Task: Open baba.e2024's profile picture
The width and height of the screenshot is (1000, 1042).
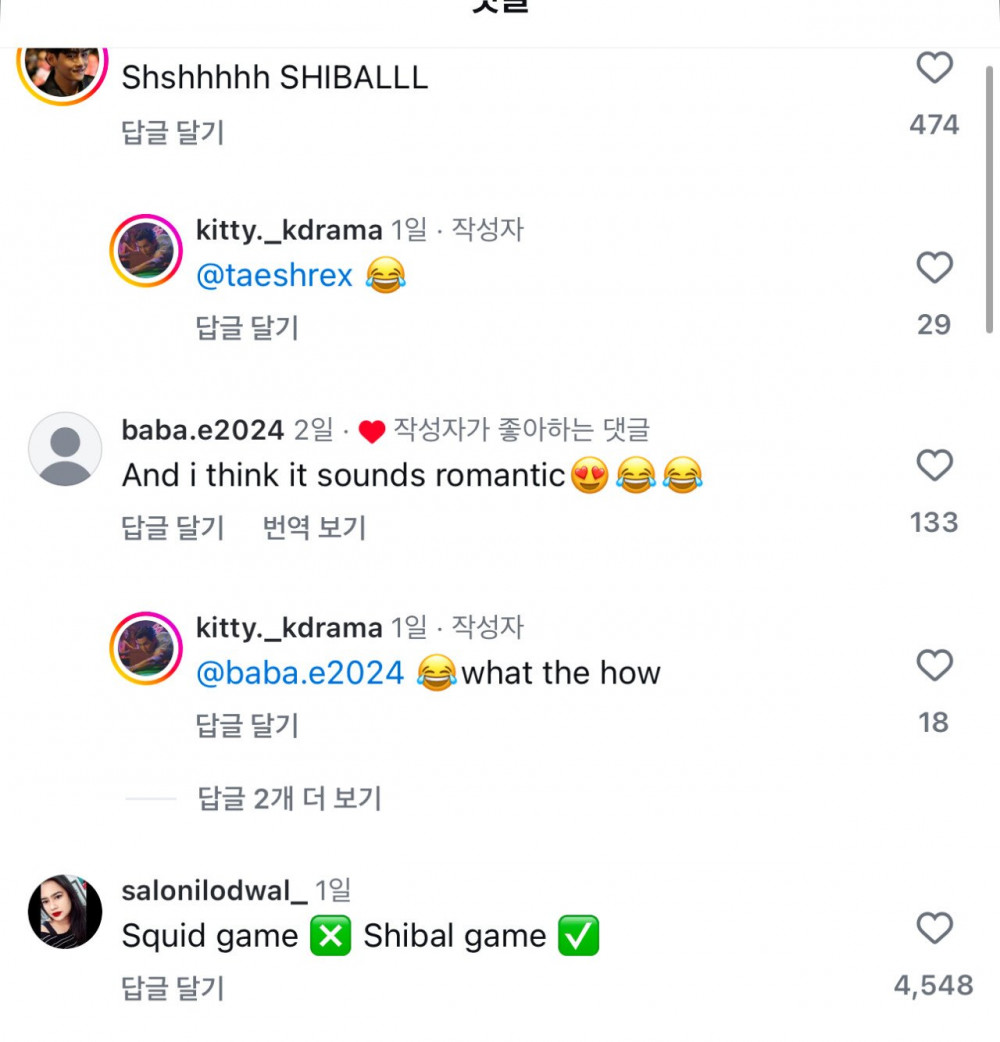Action: click(x=65, y=449)
